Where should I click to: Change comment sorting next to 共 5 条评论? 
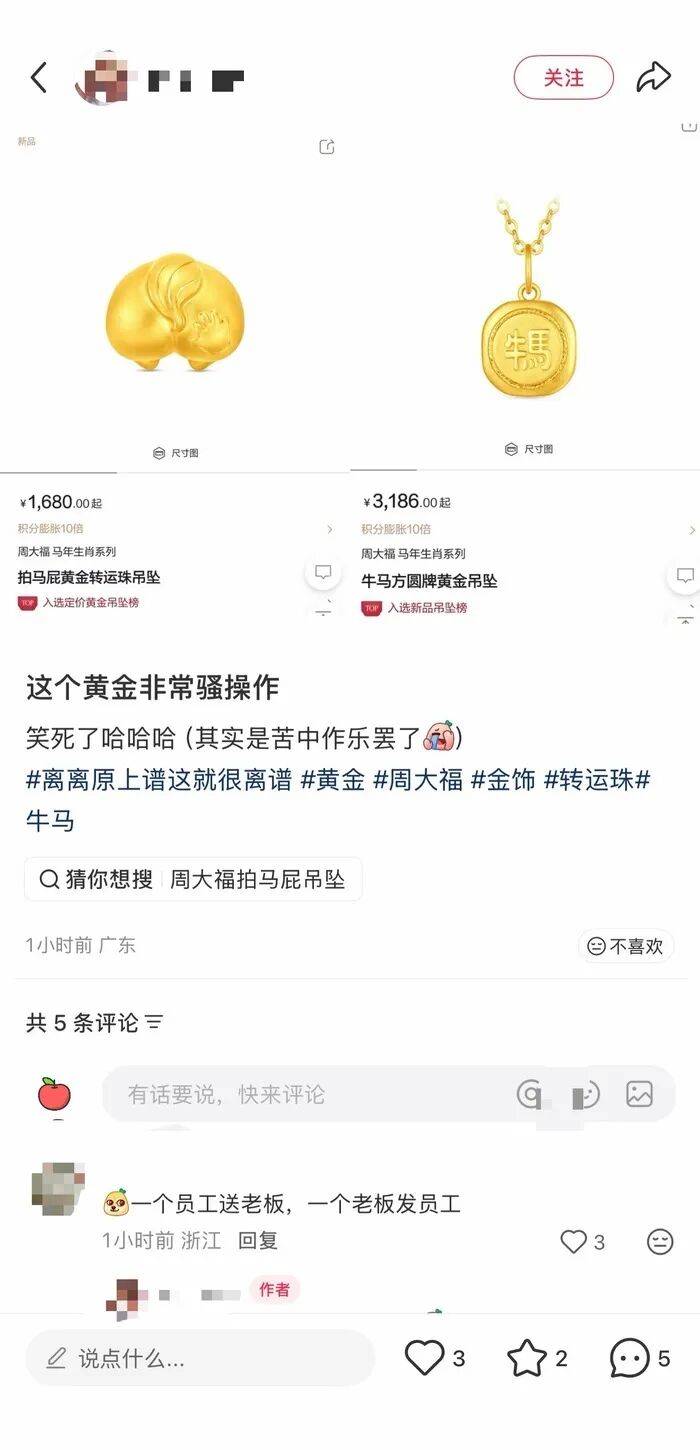click(x=154, y=1023)
